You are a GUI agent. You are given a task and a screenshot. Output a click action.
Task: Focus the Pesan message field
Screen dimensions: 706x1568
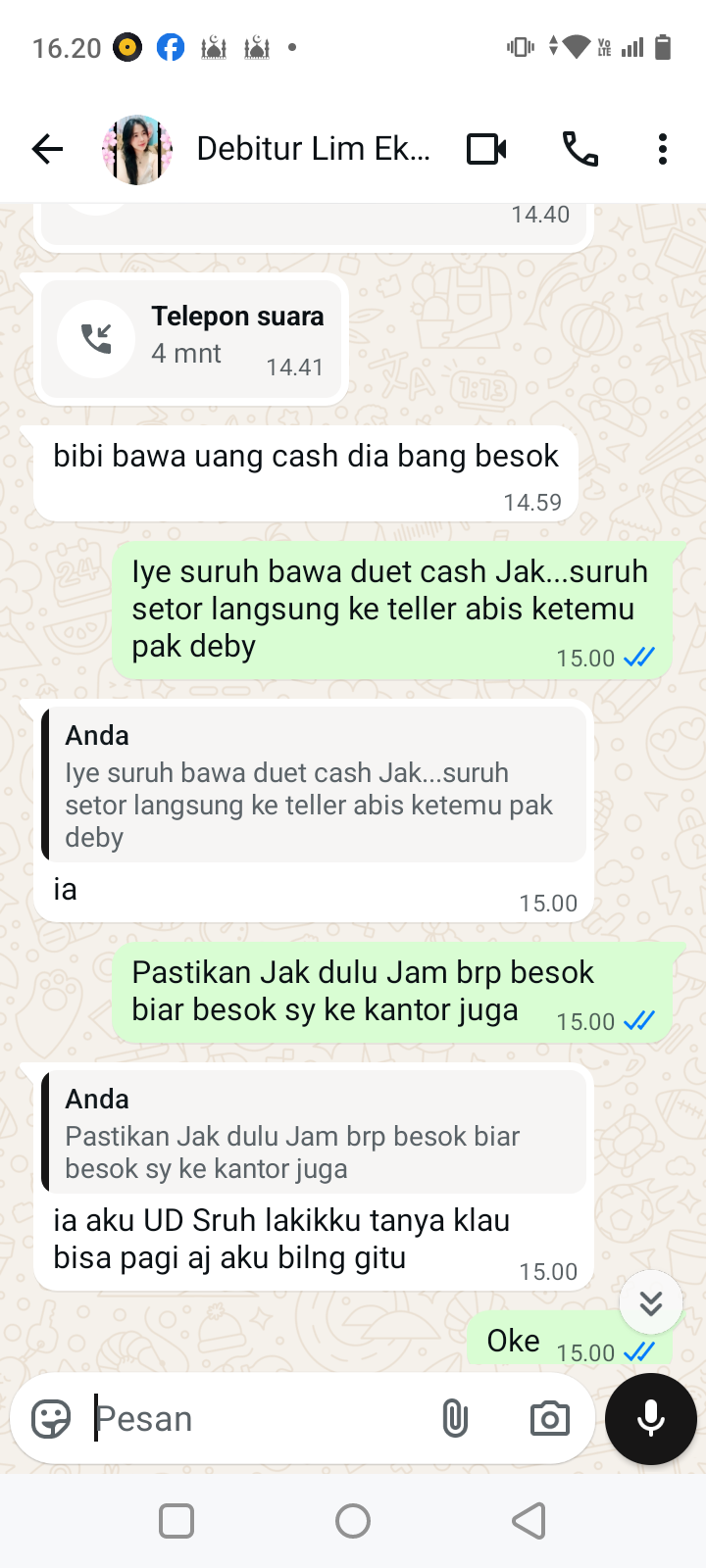pos(255,1418)
